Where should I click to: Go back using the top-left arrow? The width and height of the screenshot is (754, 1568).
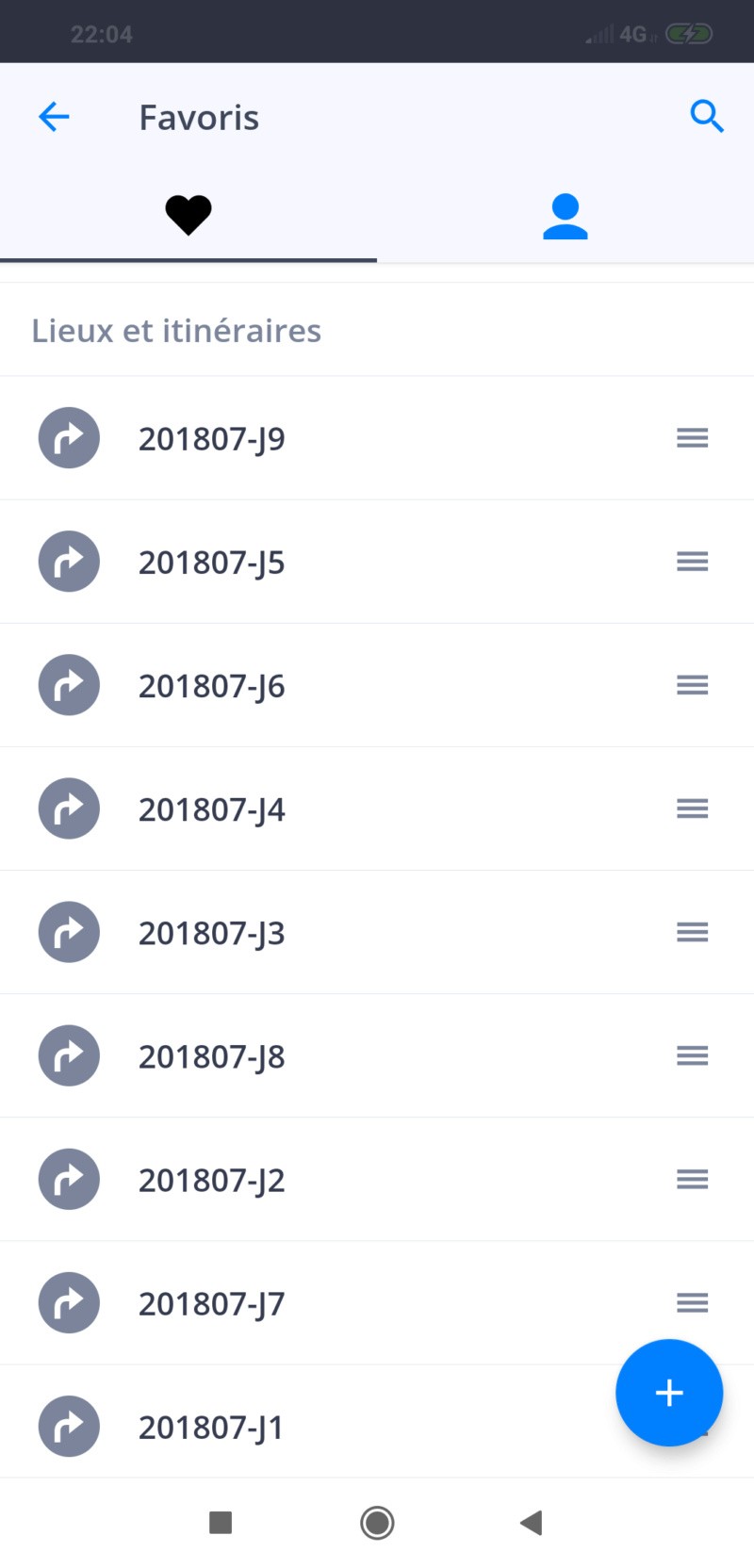[54, 117]
